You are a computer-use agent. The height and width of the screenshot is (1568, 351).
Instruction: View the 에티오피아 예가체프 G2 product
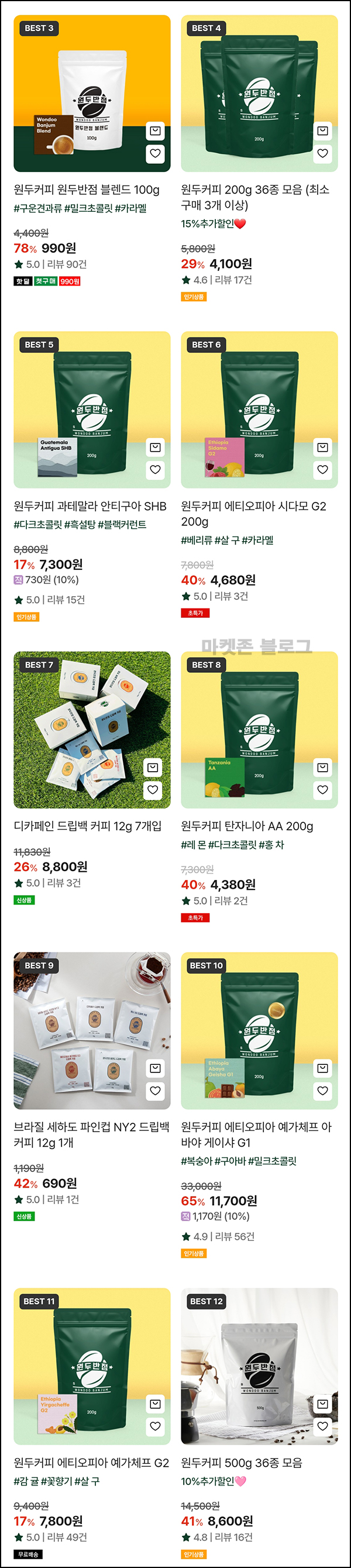(x=91, y=1463)
